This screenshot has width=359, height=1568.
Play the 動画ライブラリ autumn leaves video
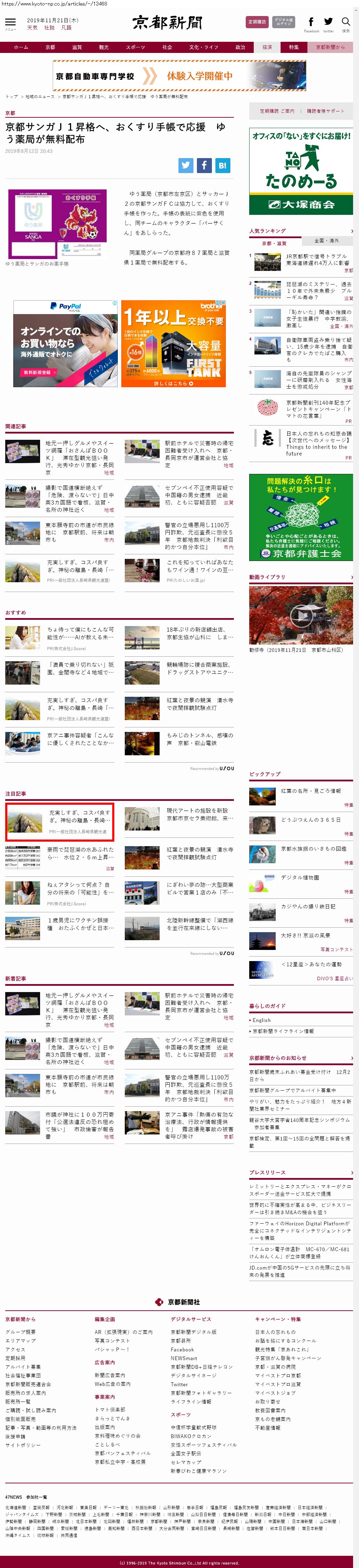300,615
